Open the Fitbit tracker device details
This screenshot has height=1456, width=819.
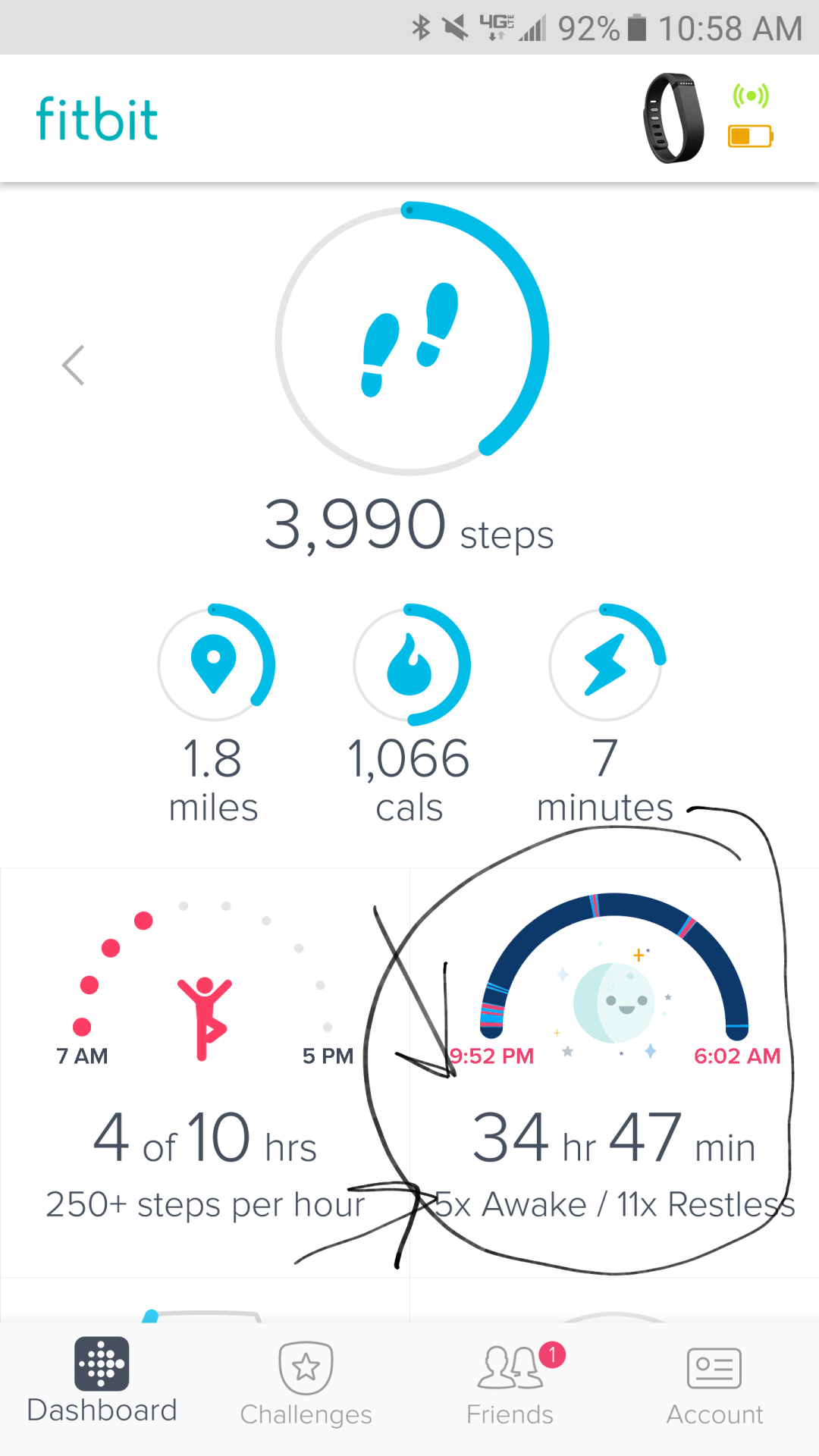click(x=674, y=118)
